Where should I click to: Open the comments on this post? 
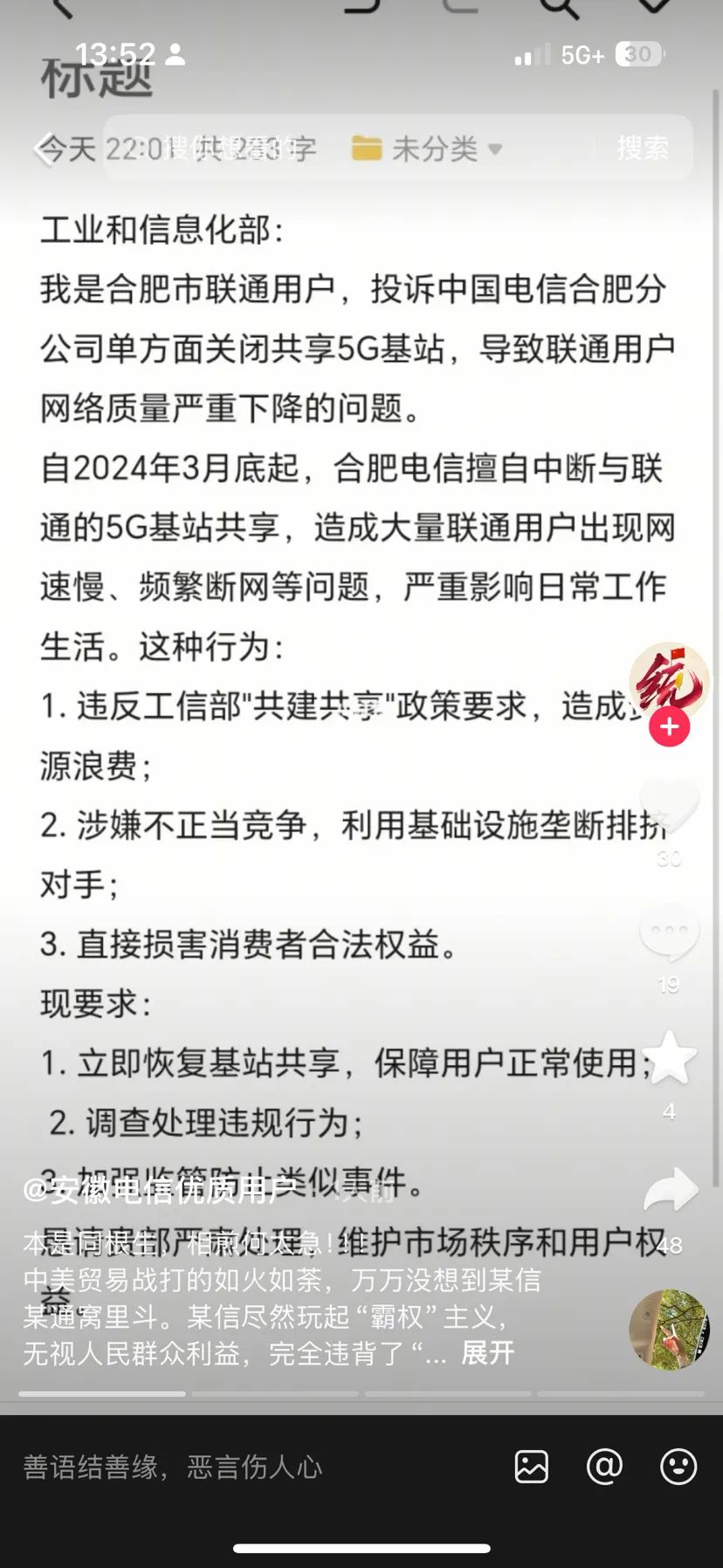point(669,934)
